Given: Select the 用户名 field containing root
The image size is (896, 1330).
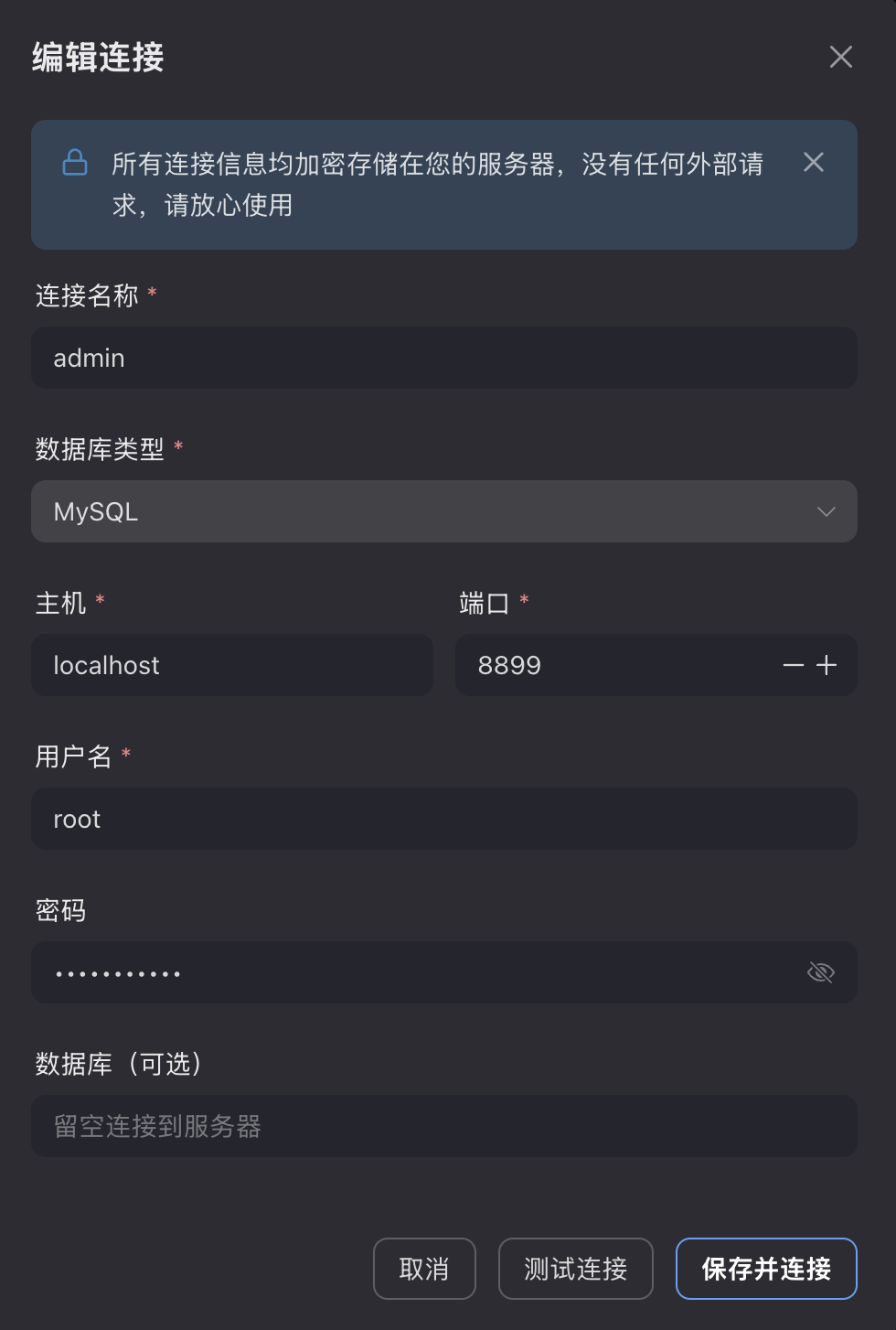Looking at the screenshot, I should pos(445,819).
